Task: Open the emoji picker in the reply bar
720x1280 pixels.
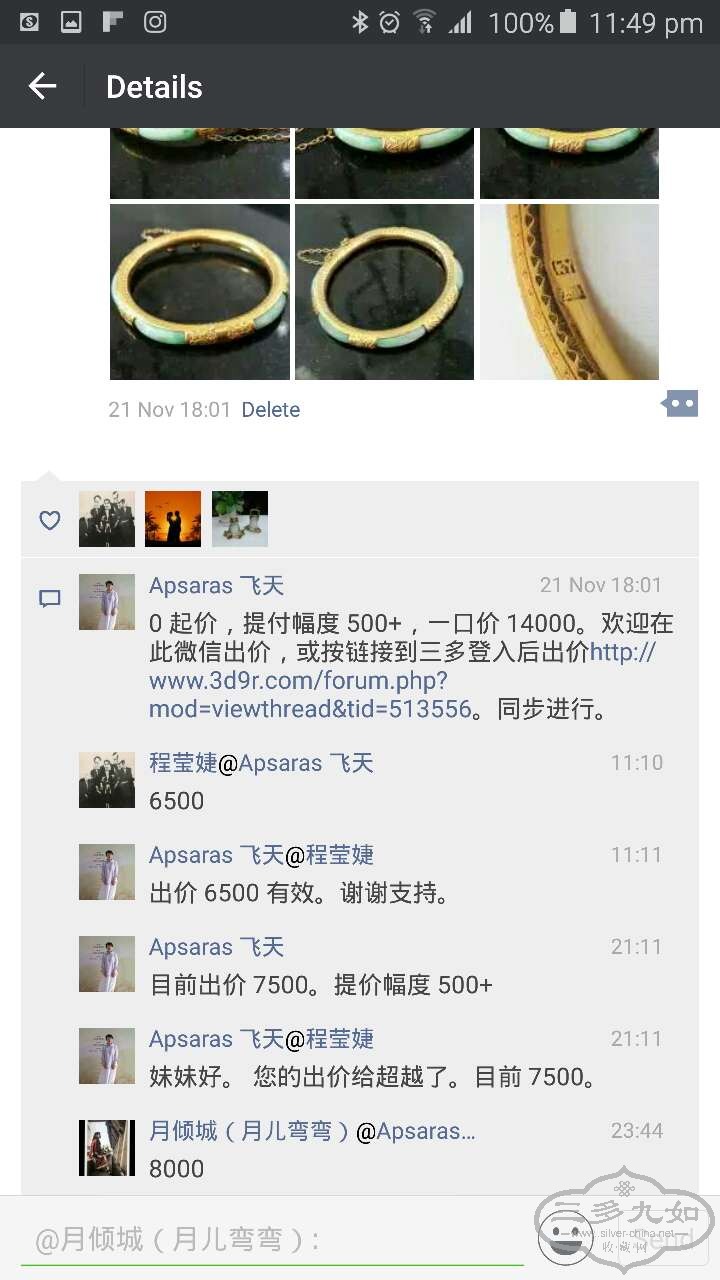Action: click(x=565, y=1237)
